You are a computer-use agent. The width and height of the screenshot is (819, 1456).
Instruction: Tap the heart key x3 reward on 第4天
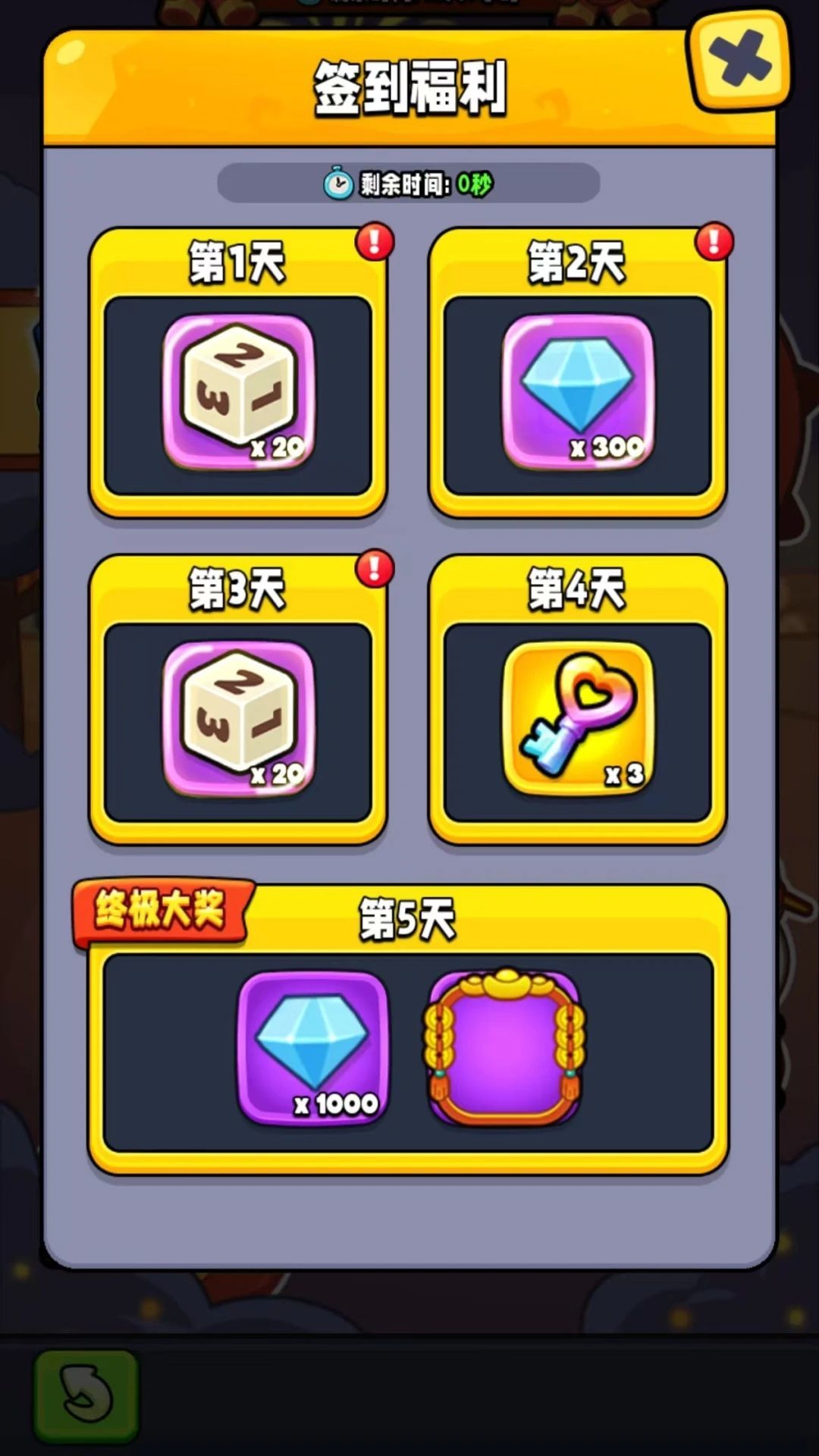point(578,717)
